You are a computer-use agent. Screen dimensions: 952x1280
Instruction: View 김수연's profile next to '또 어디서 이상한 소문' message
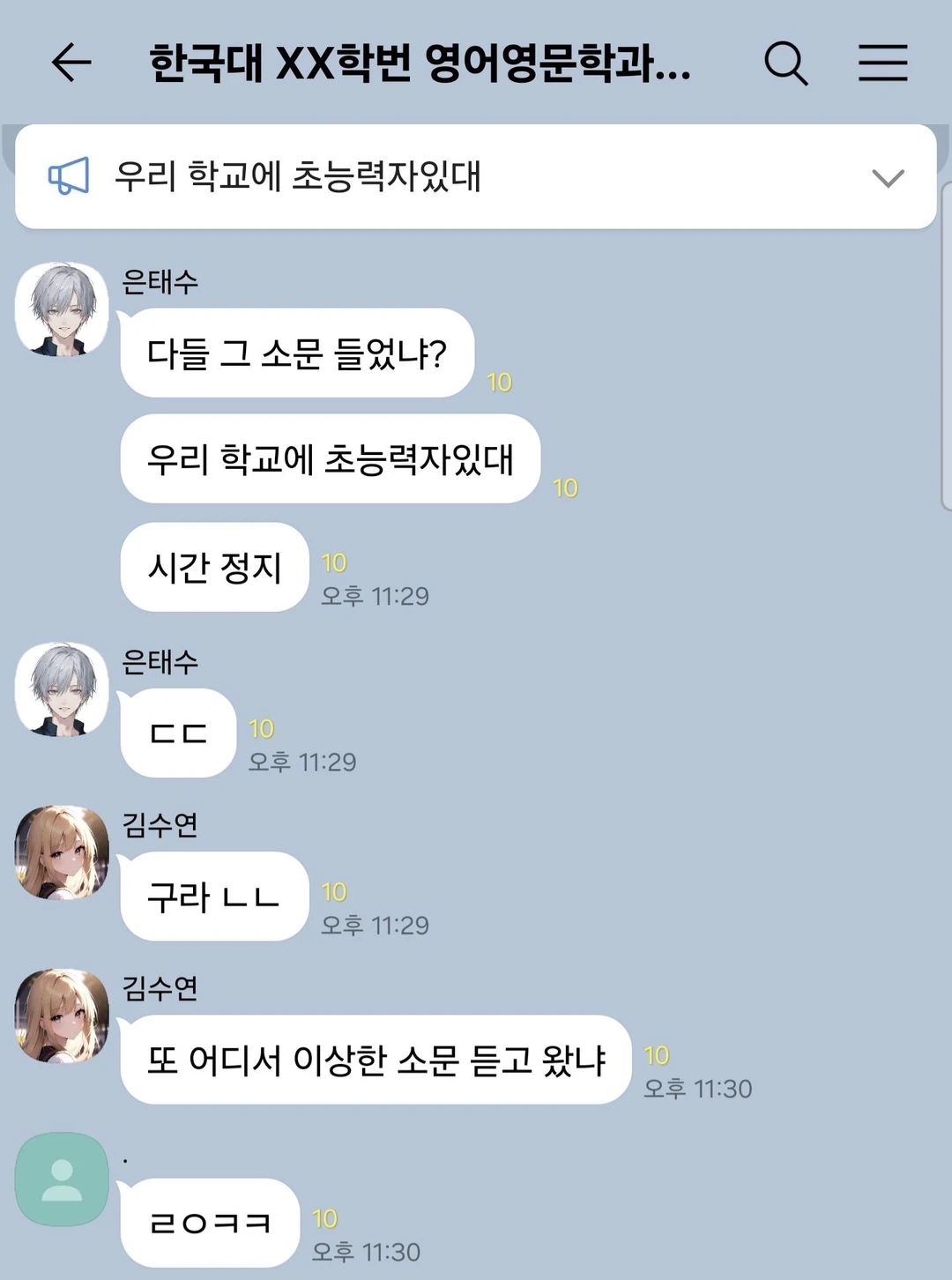[x=62, y=1016]
